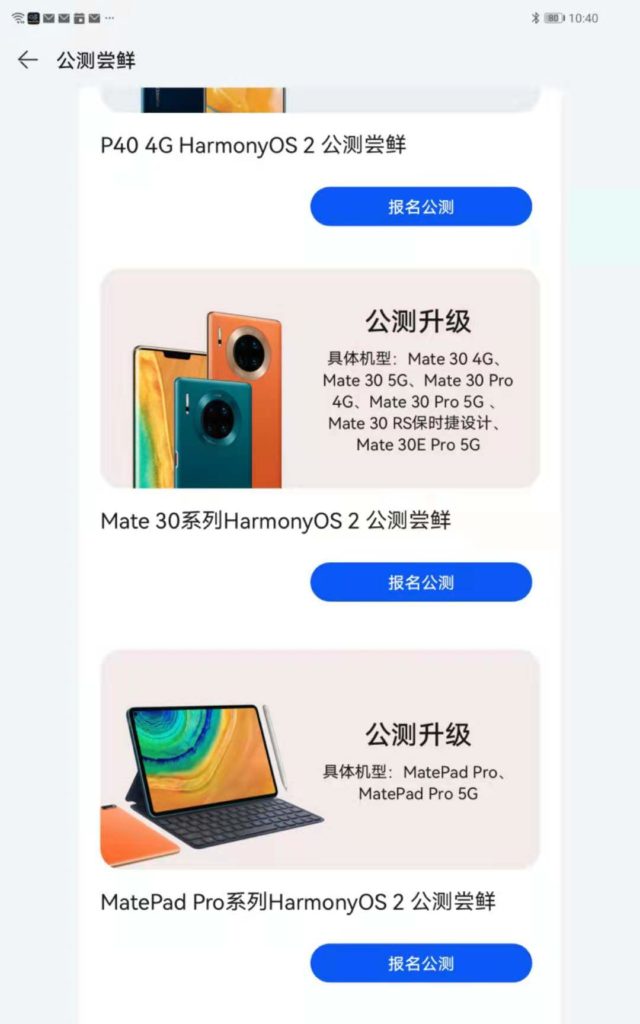Open the Mate 30 series beta banner
640x1024 pixels.
pos(320,378)
